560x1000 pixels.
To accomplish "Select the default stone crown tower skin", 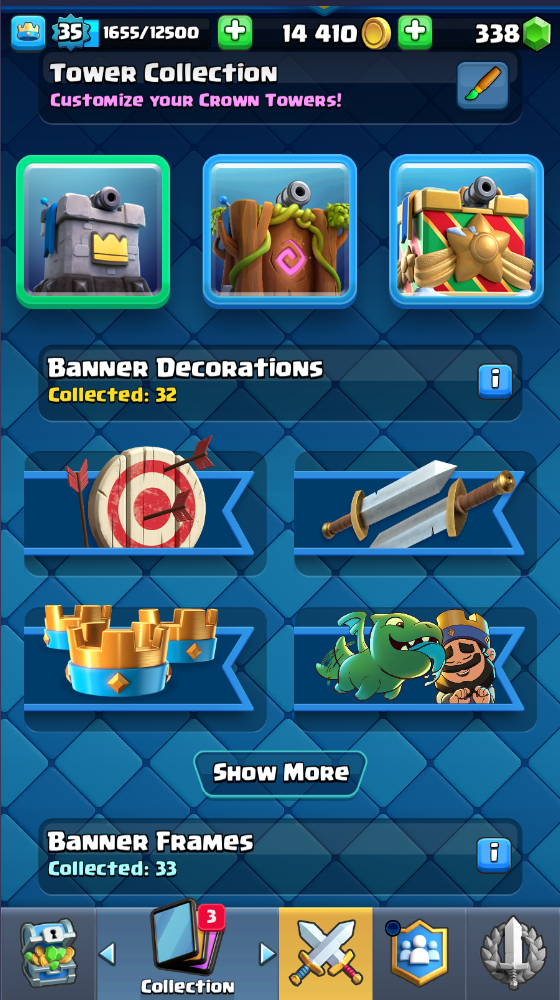I will click(x=93, y=232).
